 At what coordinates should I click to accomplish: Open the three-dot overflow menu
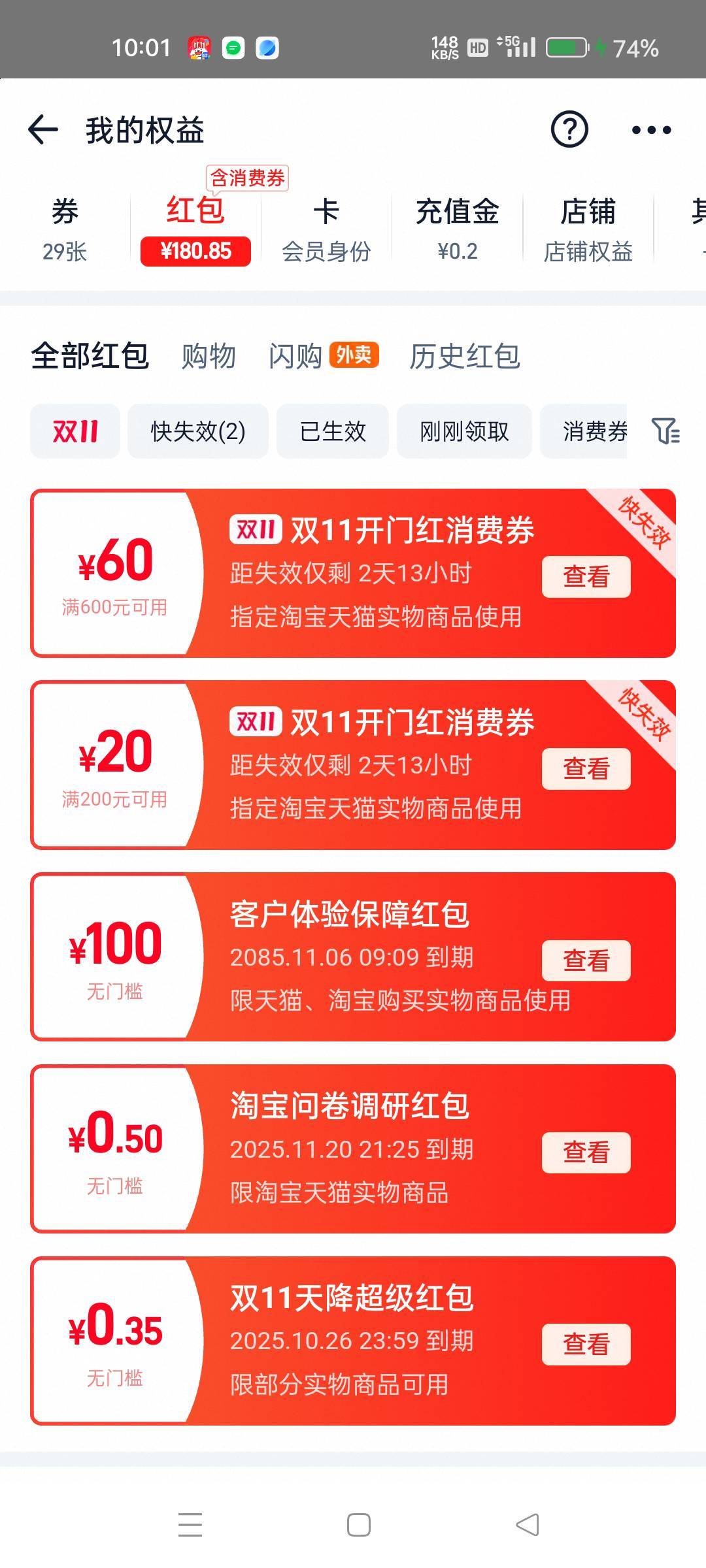[x=651, y=130]
